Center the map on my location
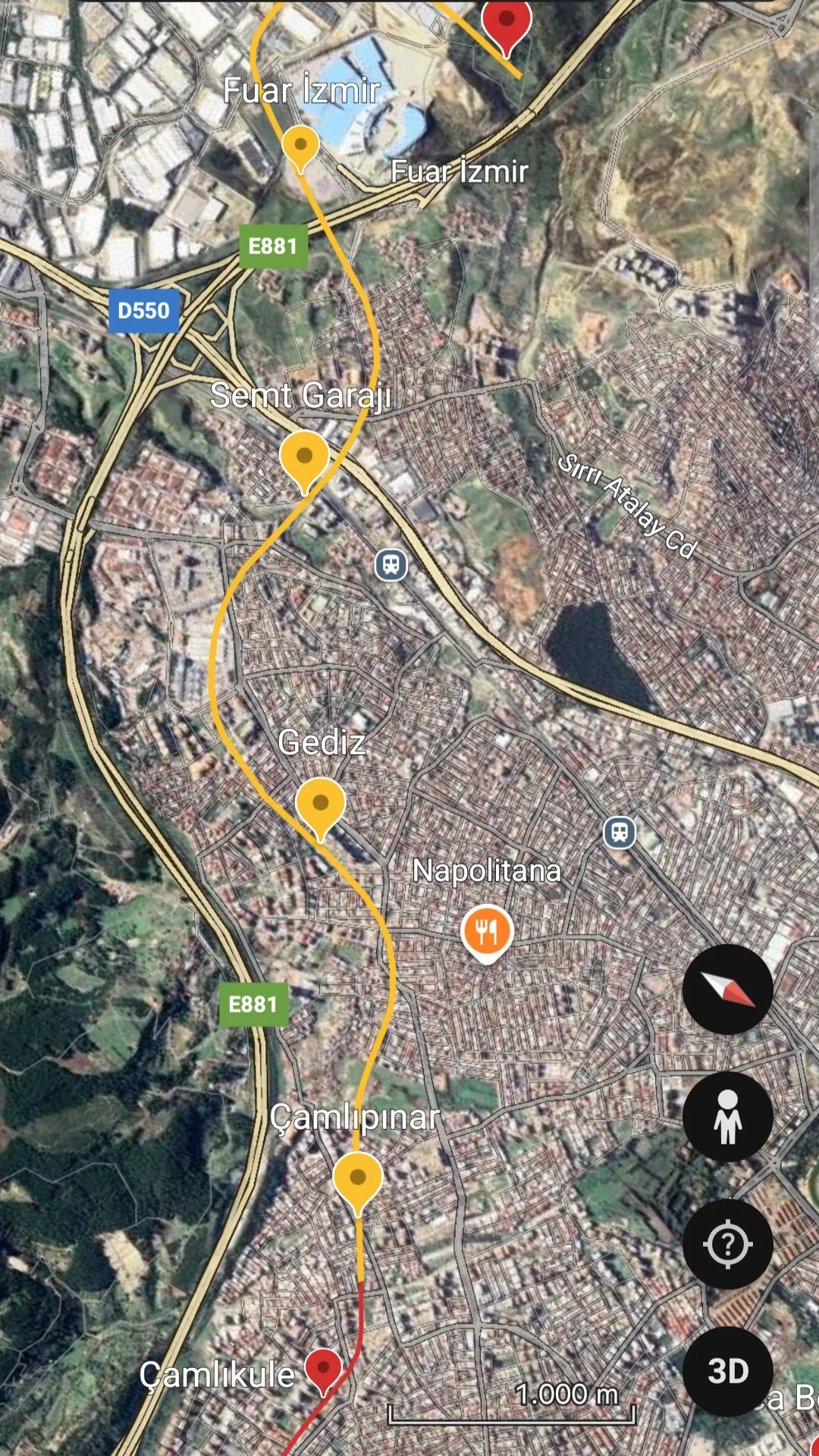This screenshot has width=819, height=1456. [727, 1244]
